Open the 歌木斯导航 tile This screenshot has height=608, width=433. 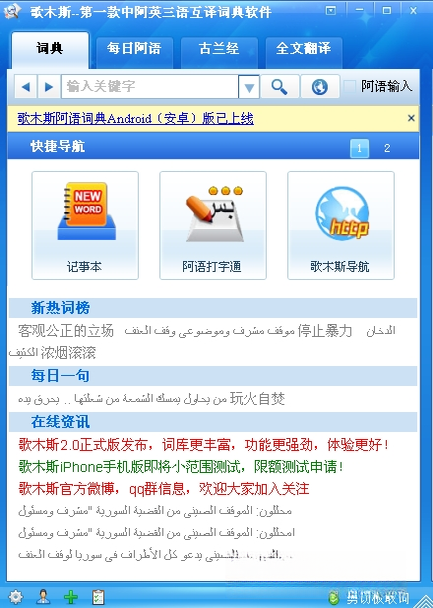click(x=341, y=225)
